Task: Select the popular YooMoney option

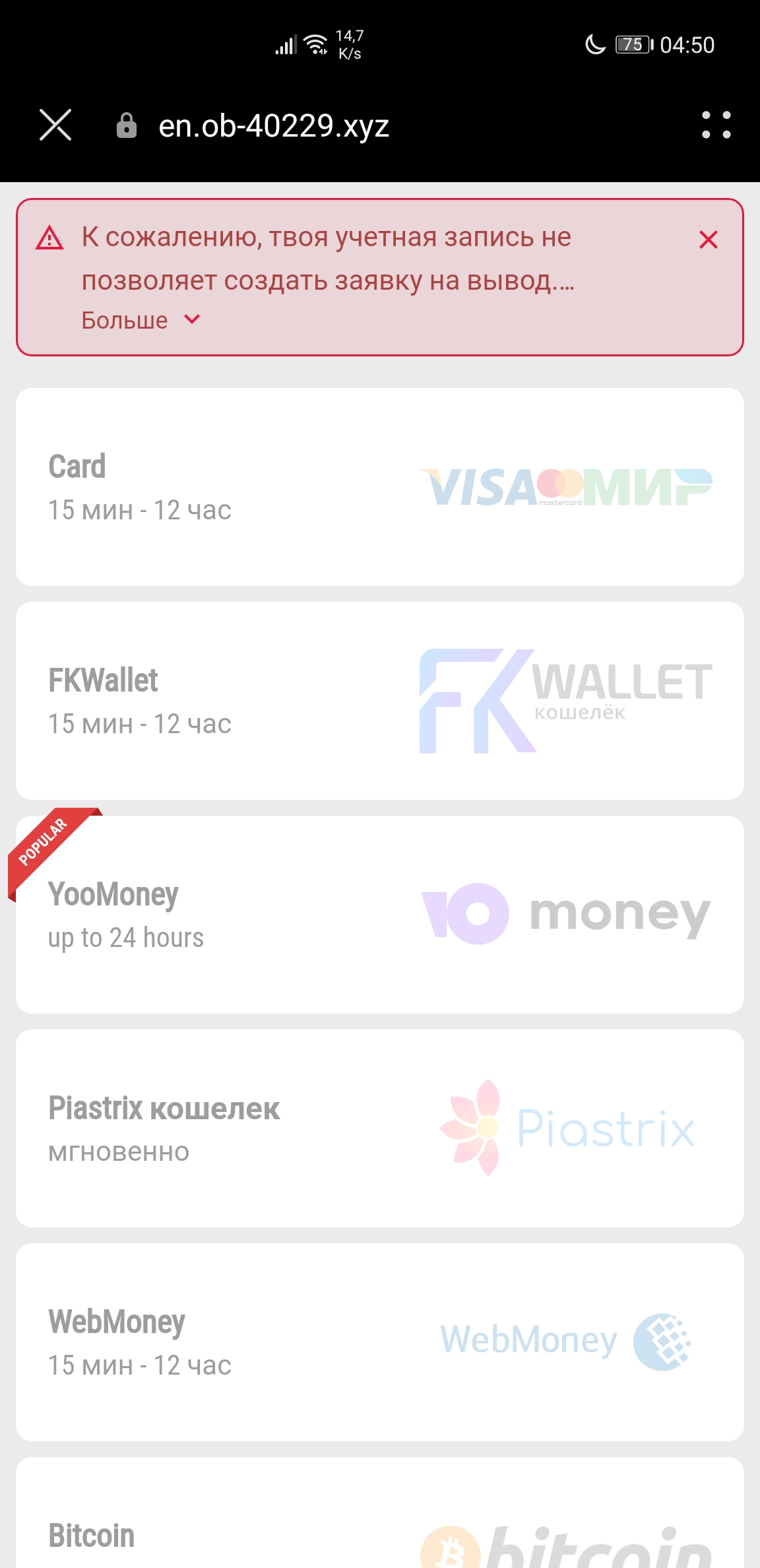Action: coord(380,915)
